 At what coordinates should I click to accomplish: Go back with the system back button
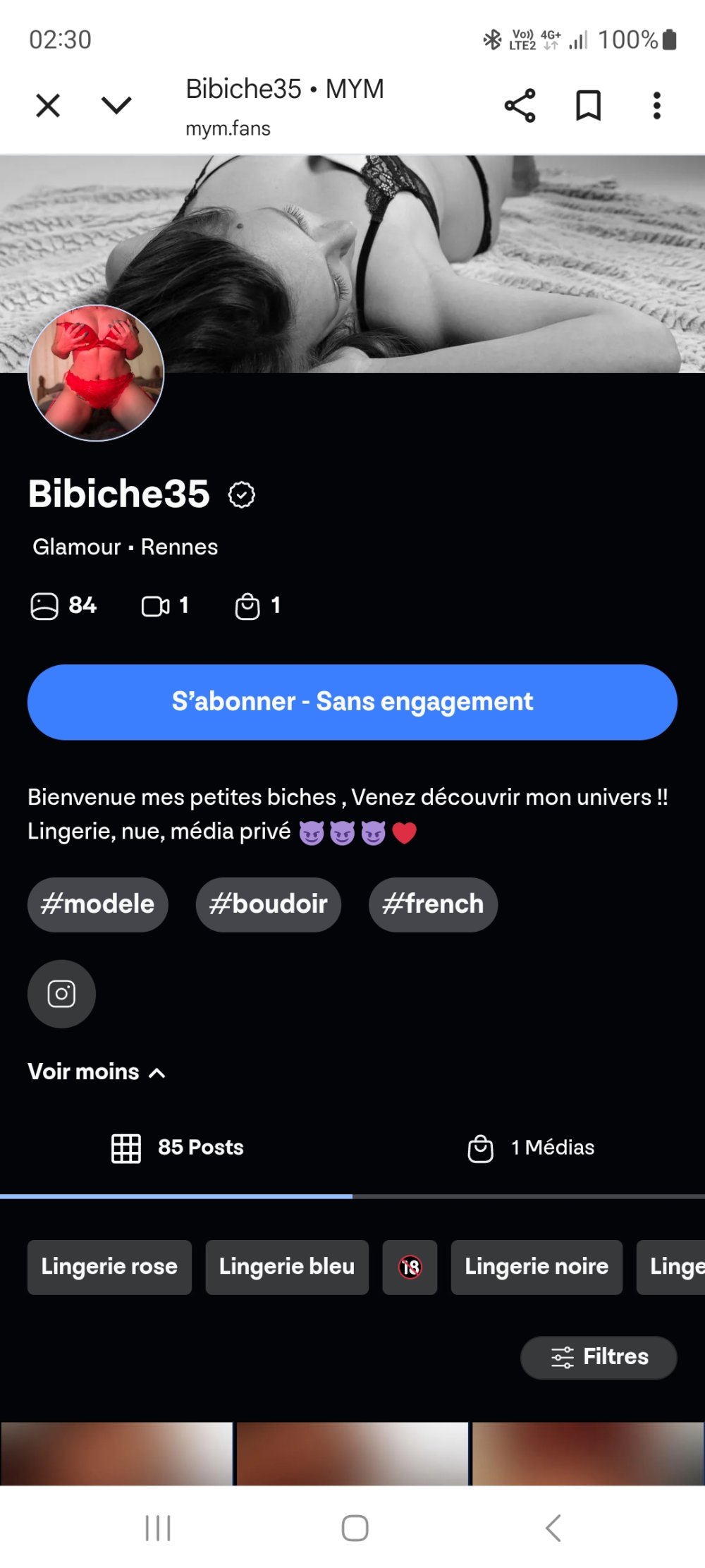pyautogui.click(x=553, y=1528)
